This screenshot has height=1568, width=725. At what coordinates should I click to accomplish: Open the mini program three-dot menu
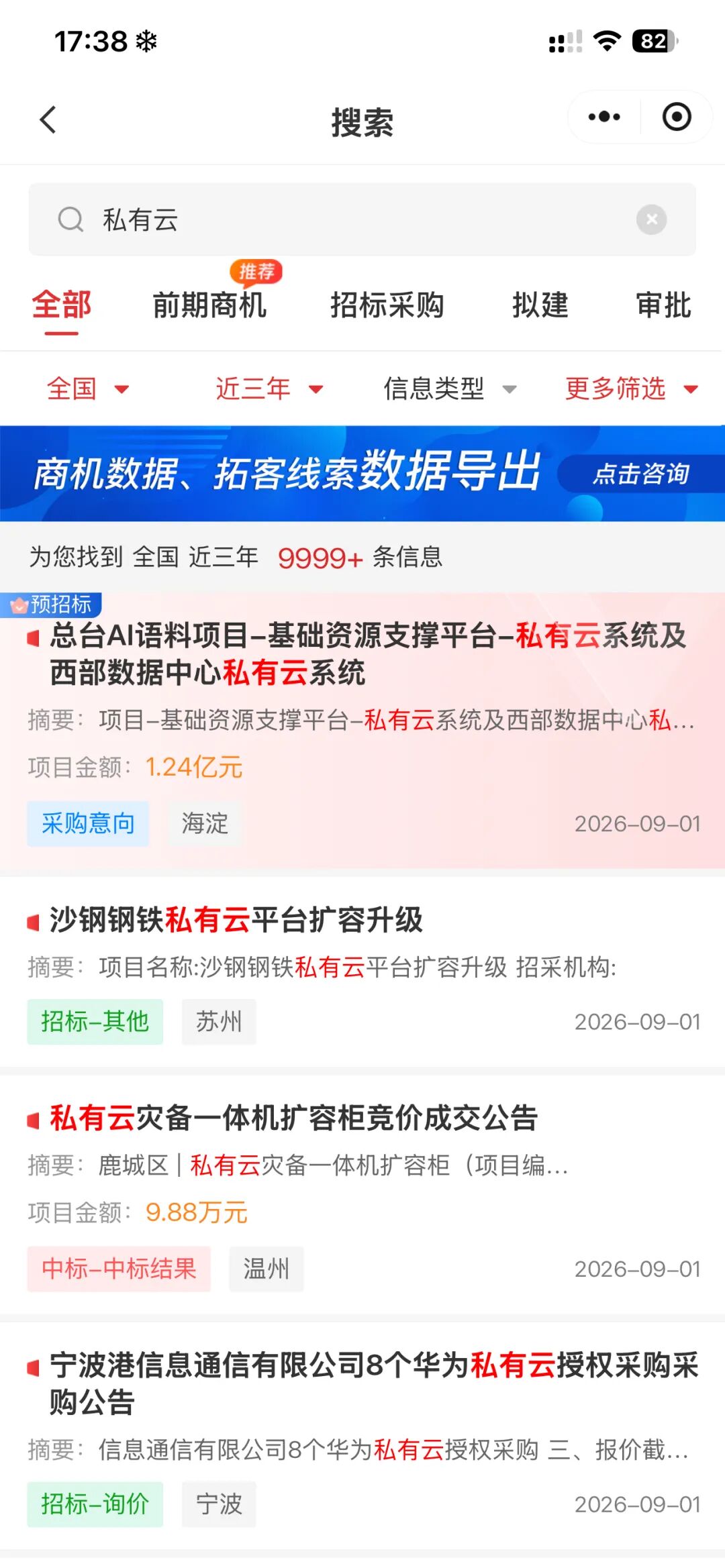(x=604, y=117)
